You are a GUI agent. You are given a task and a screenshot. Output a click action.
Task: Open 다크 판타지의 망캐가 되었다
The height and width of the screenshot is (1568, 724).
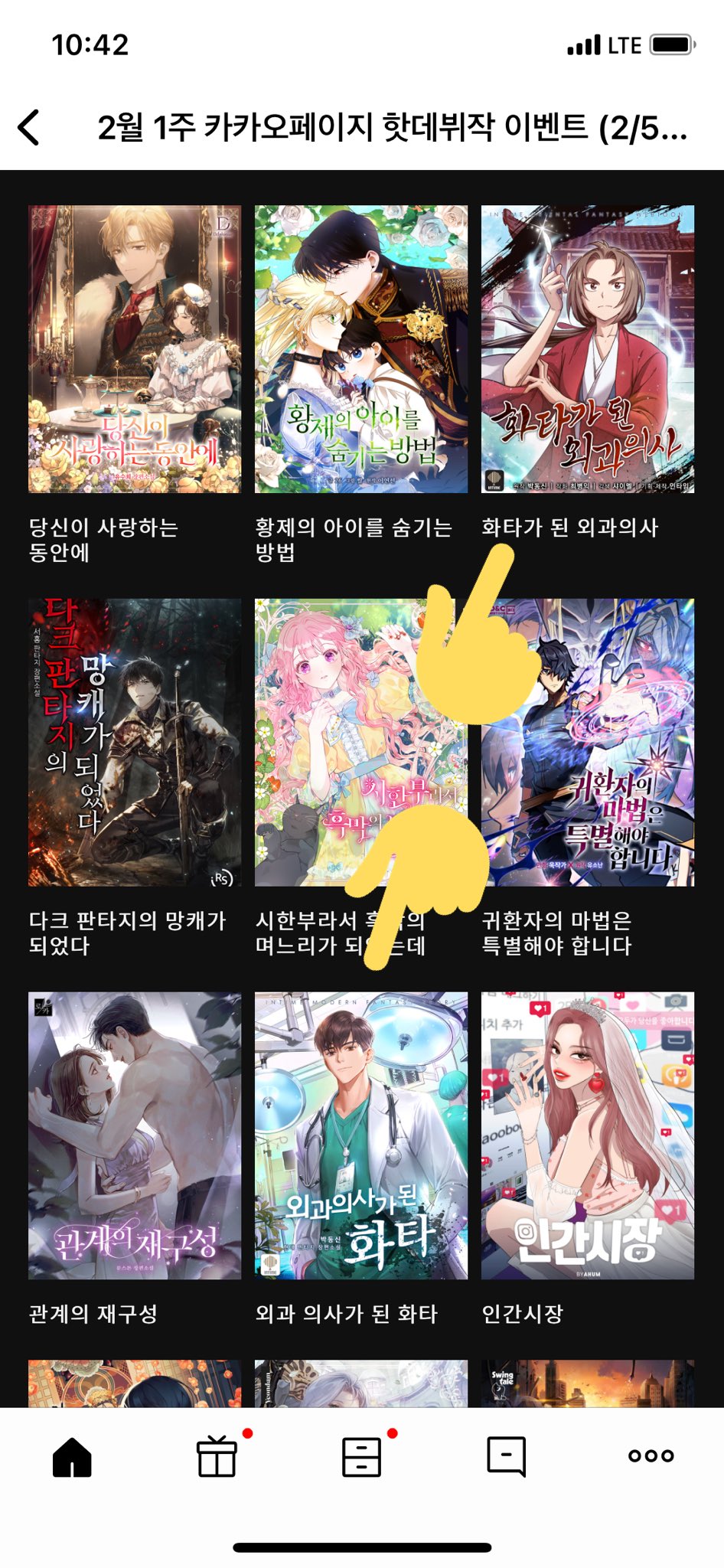(135, 743)
